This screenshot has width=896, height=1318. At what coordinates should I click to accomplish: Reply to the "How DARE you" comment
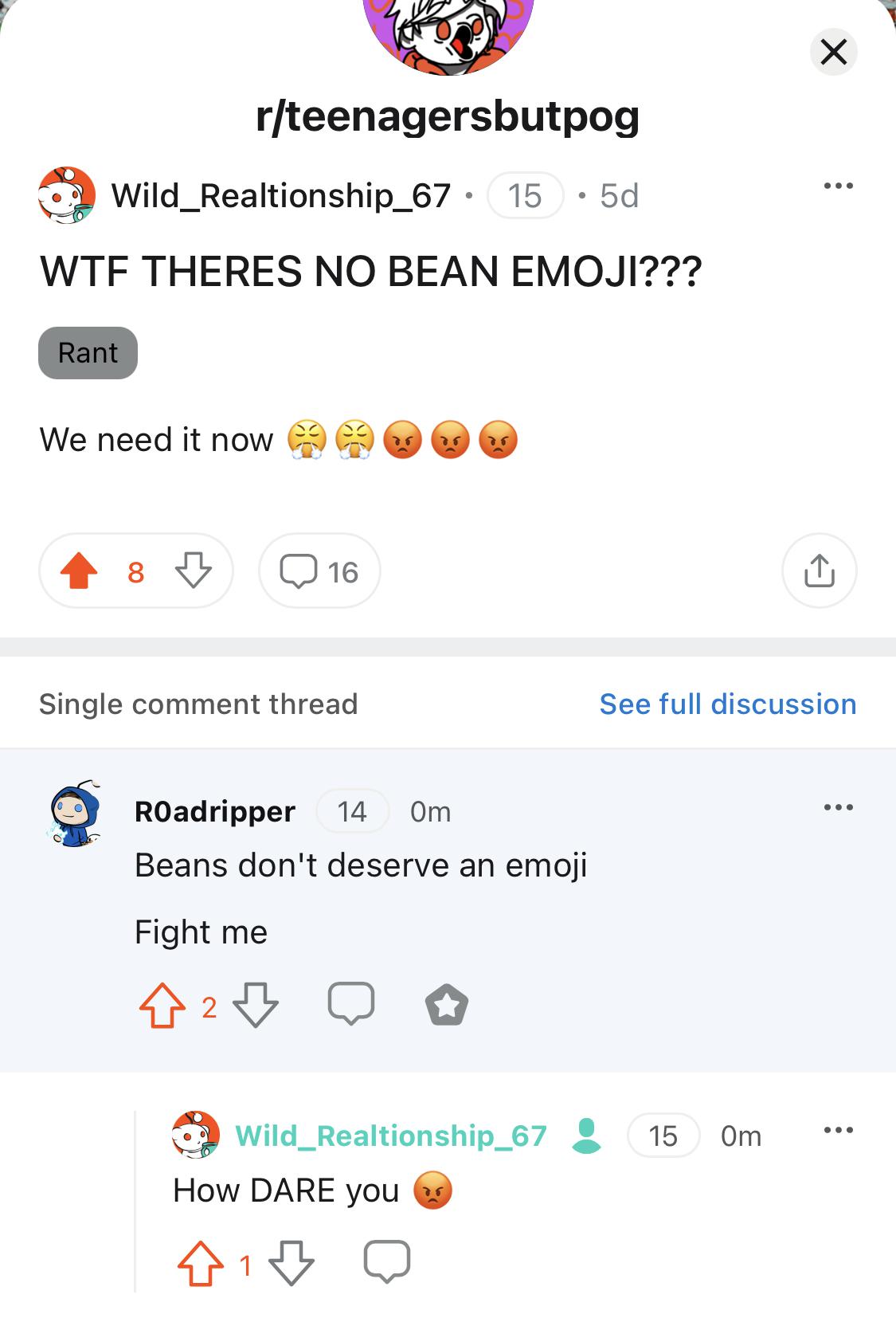[387, 1262]
